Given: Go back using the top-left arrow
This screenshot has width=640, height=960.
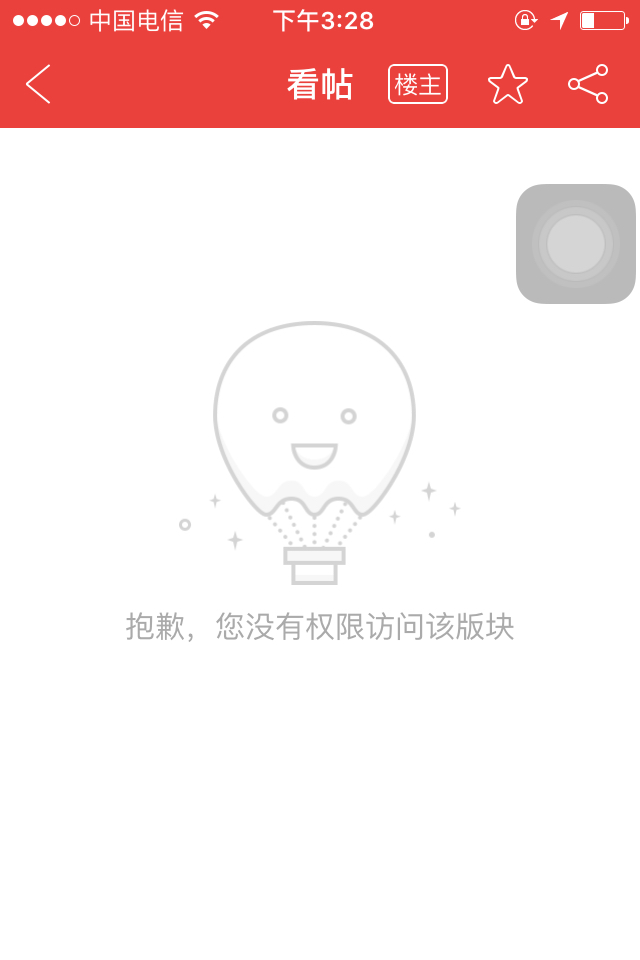Looking at the screenshot, I should coord(38,84).
